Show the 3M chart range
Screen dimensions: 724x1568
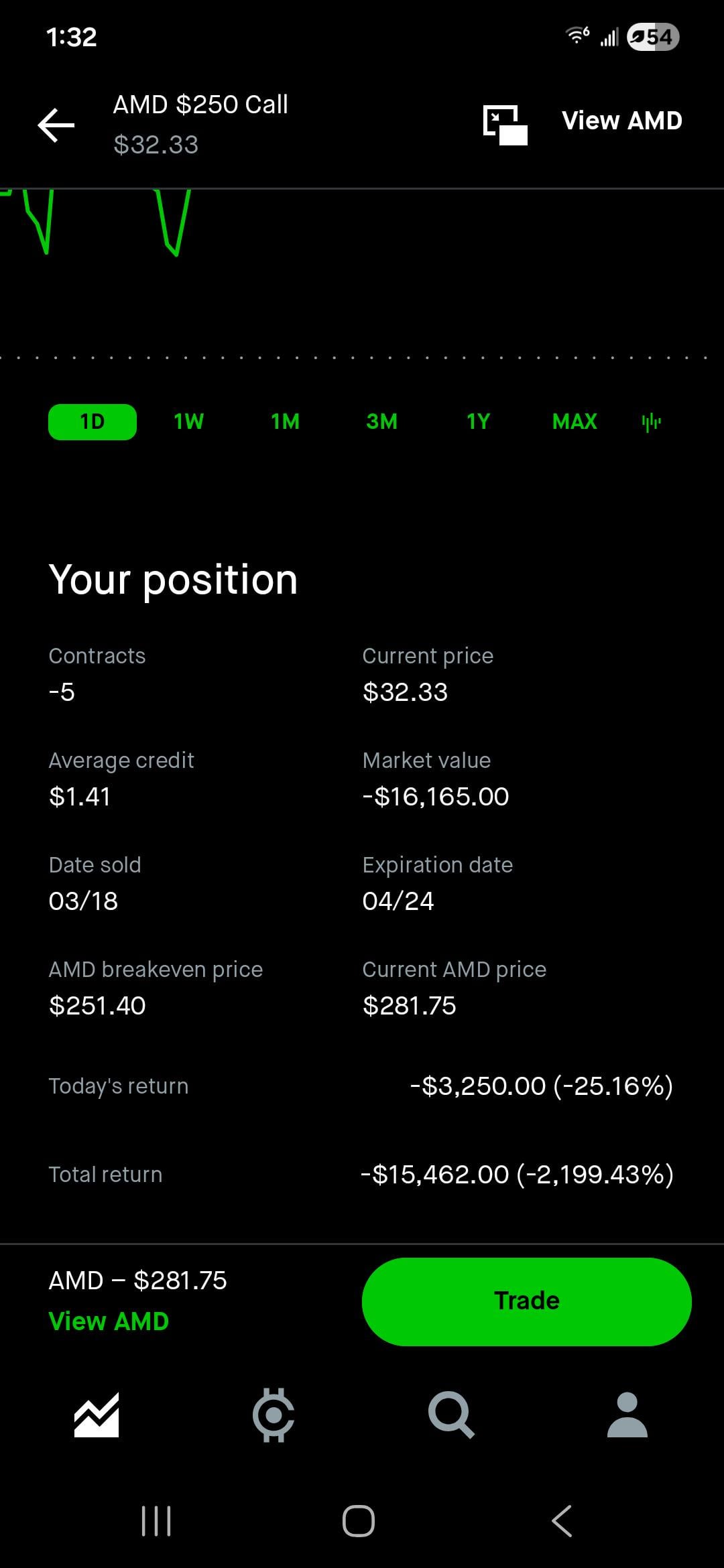381,422
